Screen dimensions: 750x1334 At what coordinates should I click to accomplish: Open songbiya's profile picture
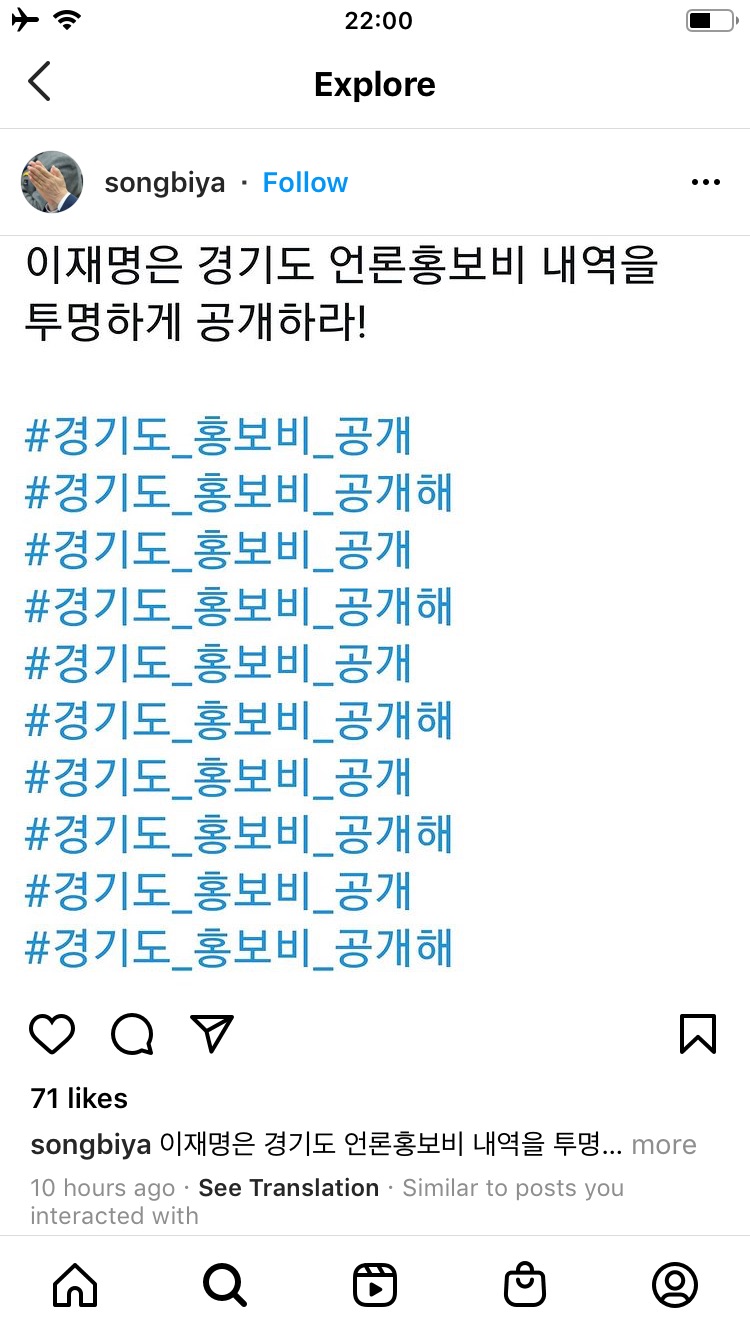point(51,182)
